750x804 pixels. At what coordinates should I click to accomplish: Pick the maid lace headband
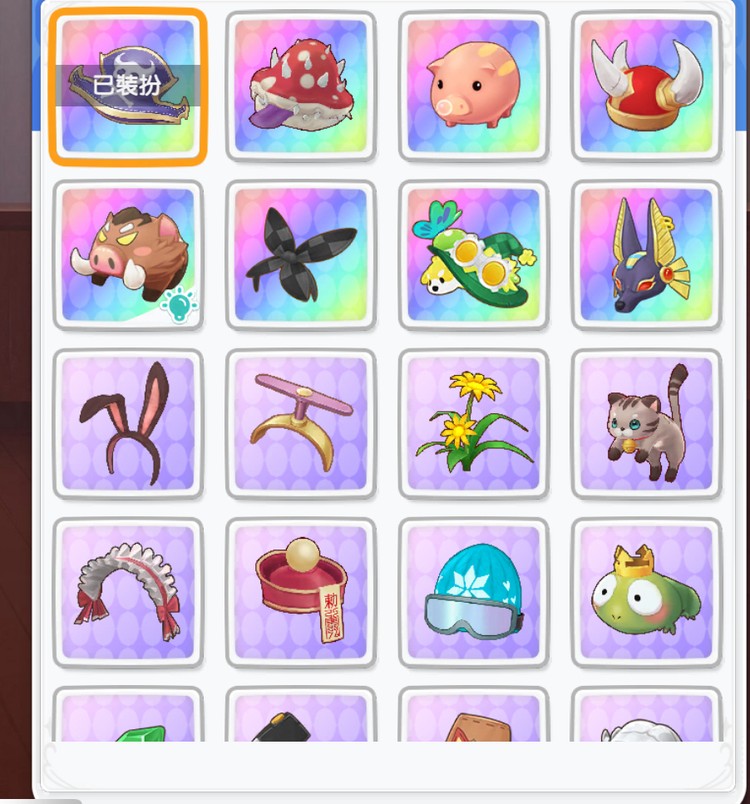click(x=127, y=593)
